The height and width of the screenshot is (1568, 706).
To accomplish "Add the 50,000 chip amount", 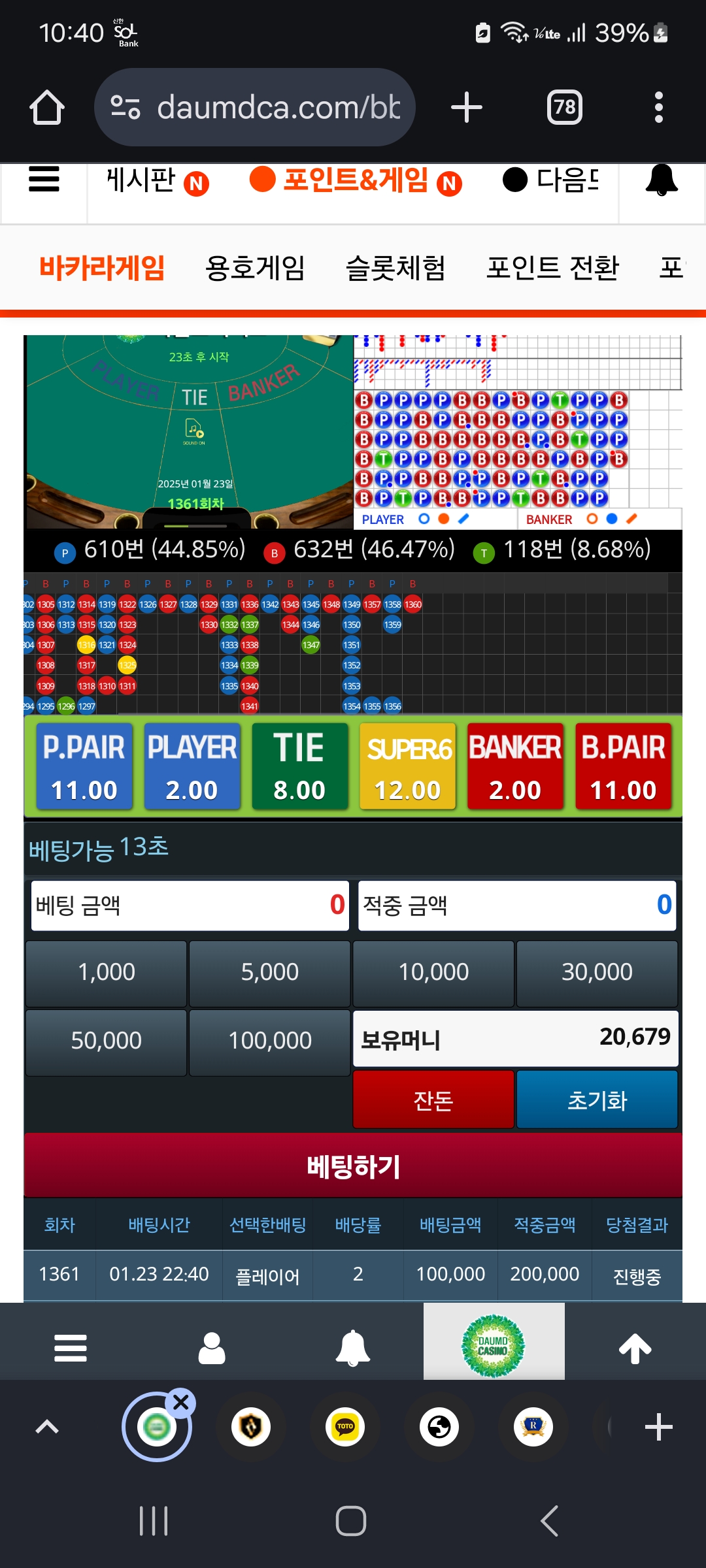I will tap(107, 1042).
